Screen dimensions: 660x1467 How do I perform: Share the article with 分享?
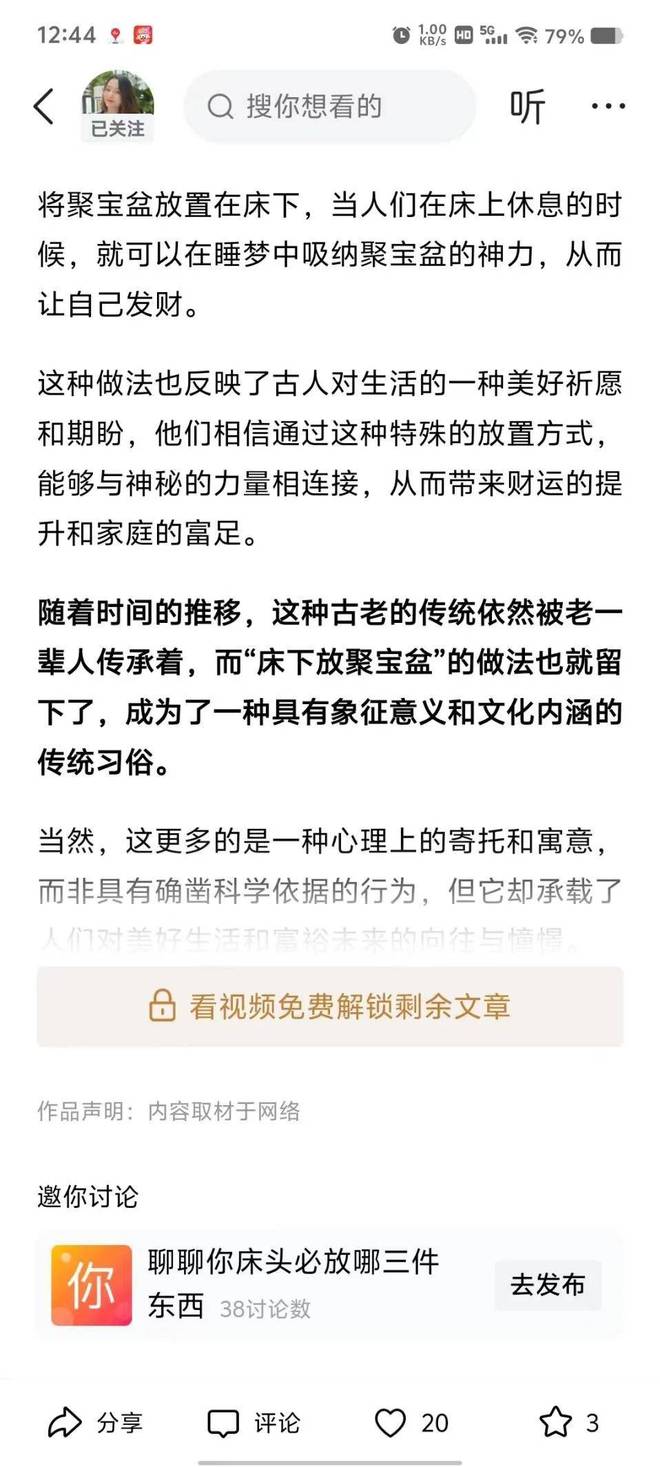96,1422
